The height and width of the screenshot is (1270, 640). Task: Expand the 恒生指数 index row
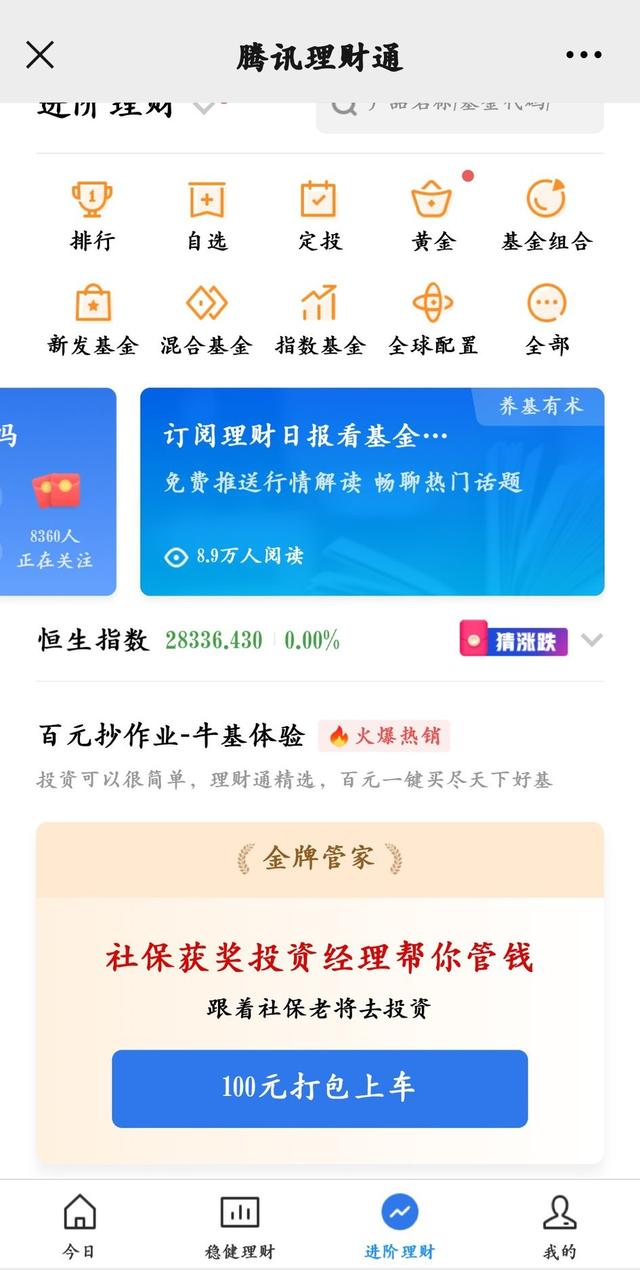pos(592,640)
